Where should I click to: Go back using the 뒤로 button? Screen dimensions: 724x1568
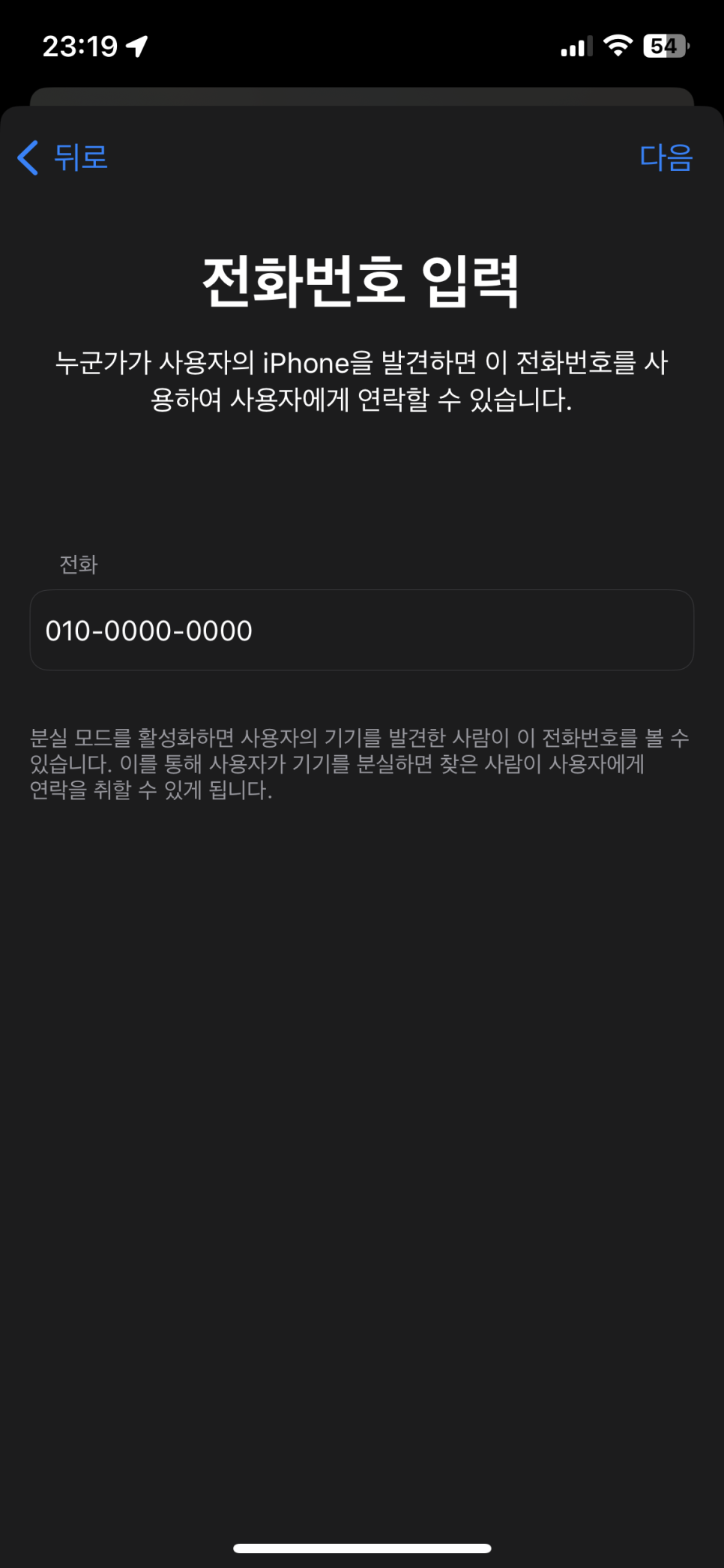pyautogui.click(x=63, y=157)
